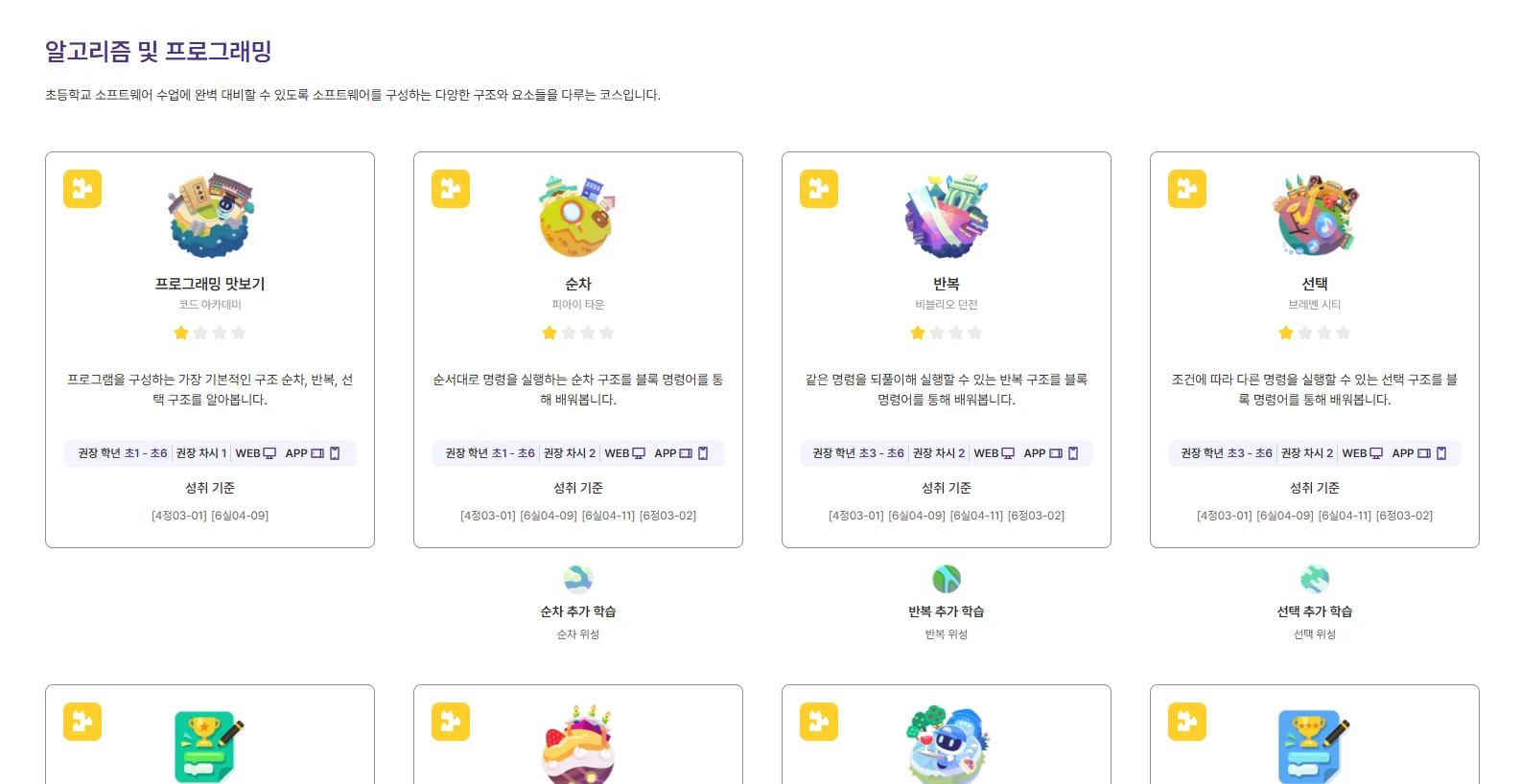Image resolution: width=1521 pixels, height=784 pixels.
Task: Select 선택 추가 학습 extra lesson
Action: point(1315,611)
